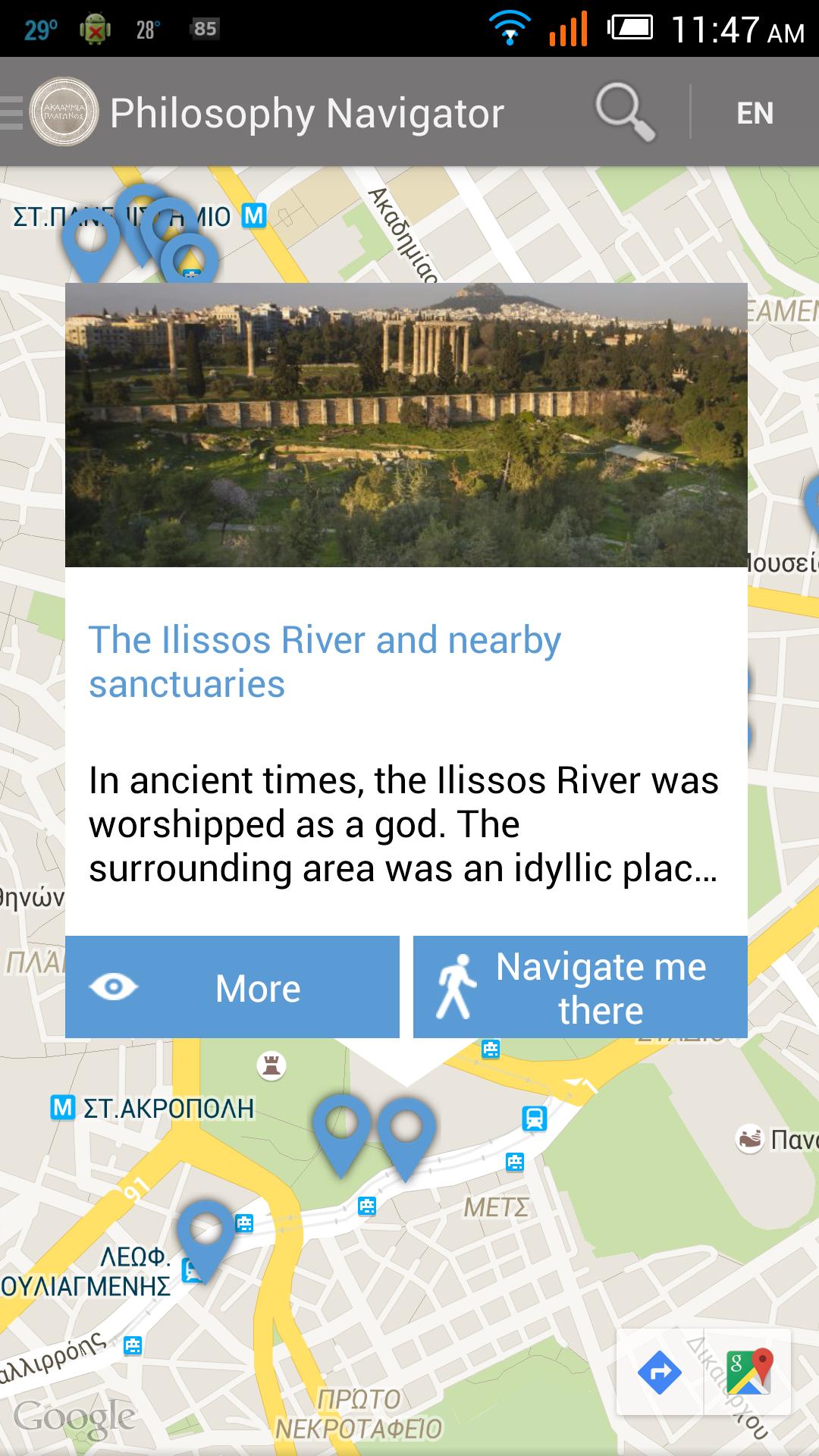819x1456 pixels.
Task: Switch the language by tapping EN
Action: tap(753, 112)
